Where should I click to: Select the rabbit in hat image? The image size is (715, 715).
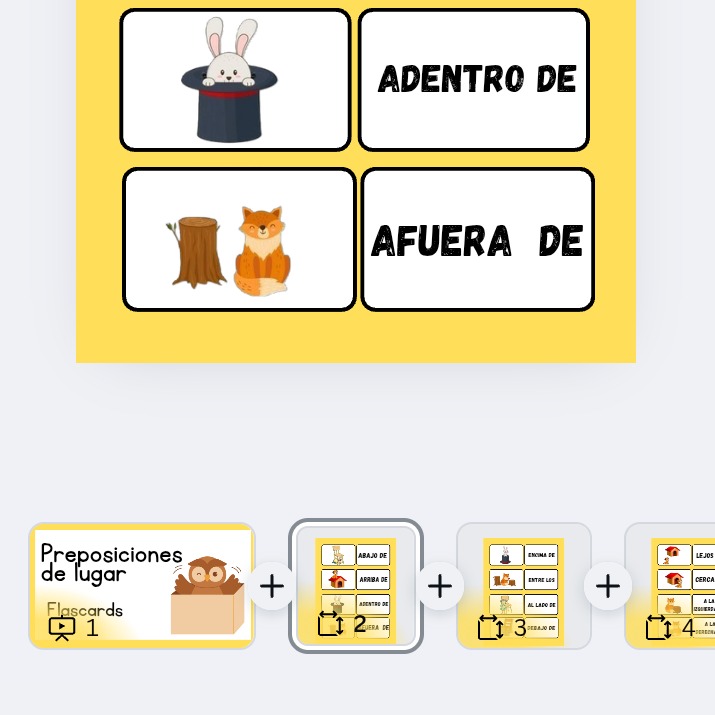coord(235,80)
